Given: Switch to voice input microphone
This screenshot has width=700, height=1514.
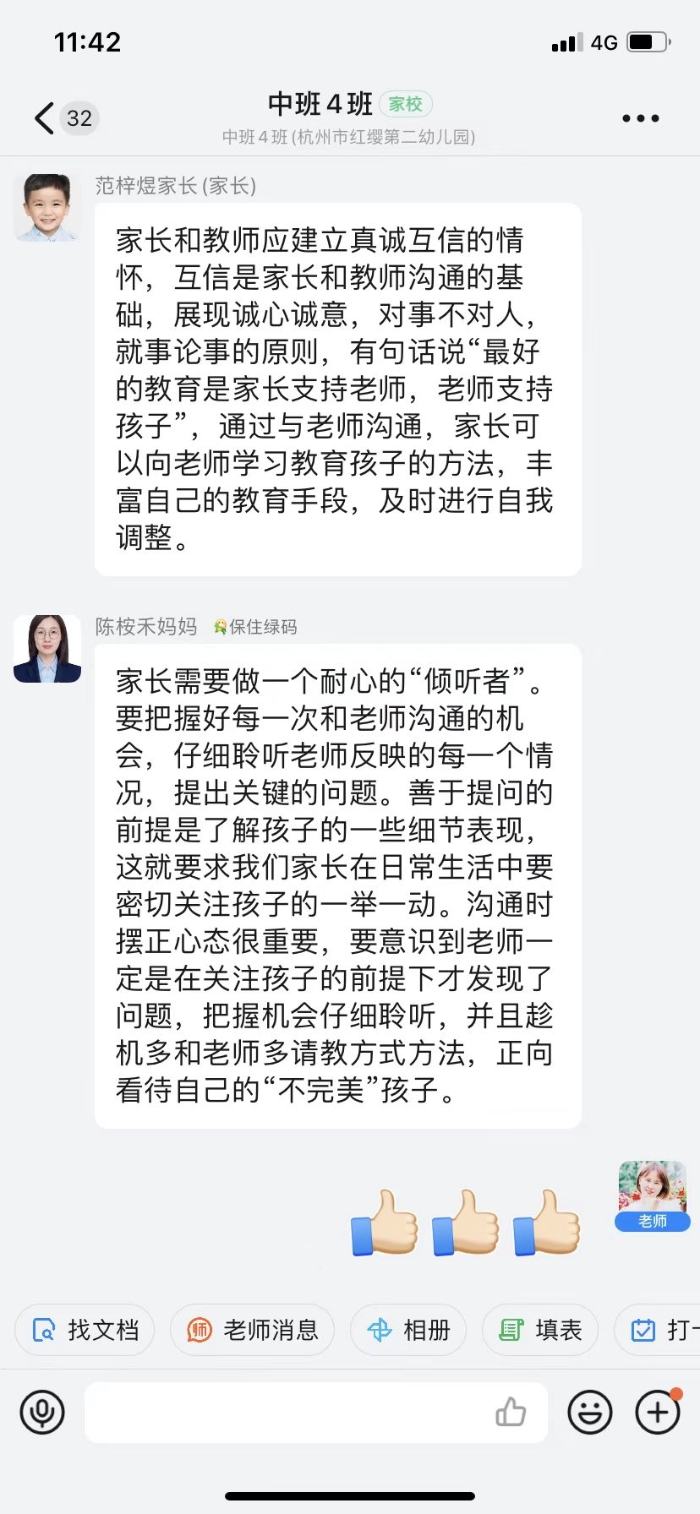Looking at the screenshot, I should (x=42, y=1412).
